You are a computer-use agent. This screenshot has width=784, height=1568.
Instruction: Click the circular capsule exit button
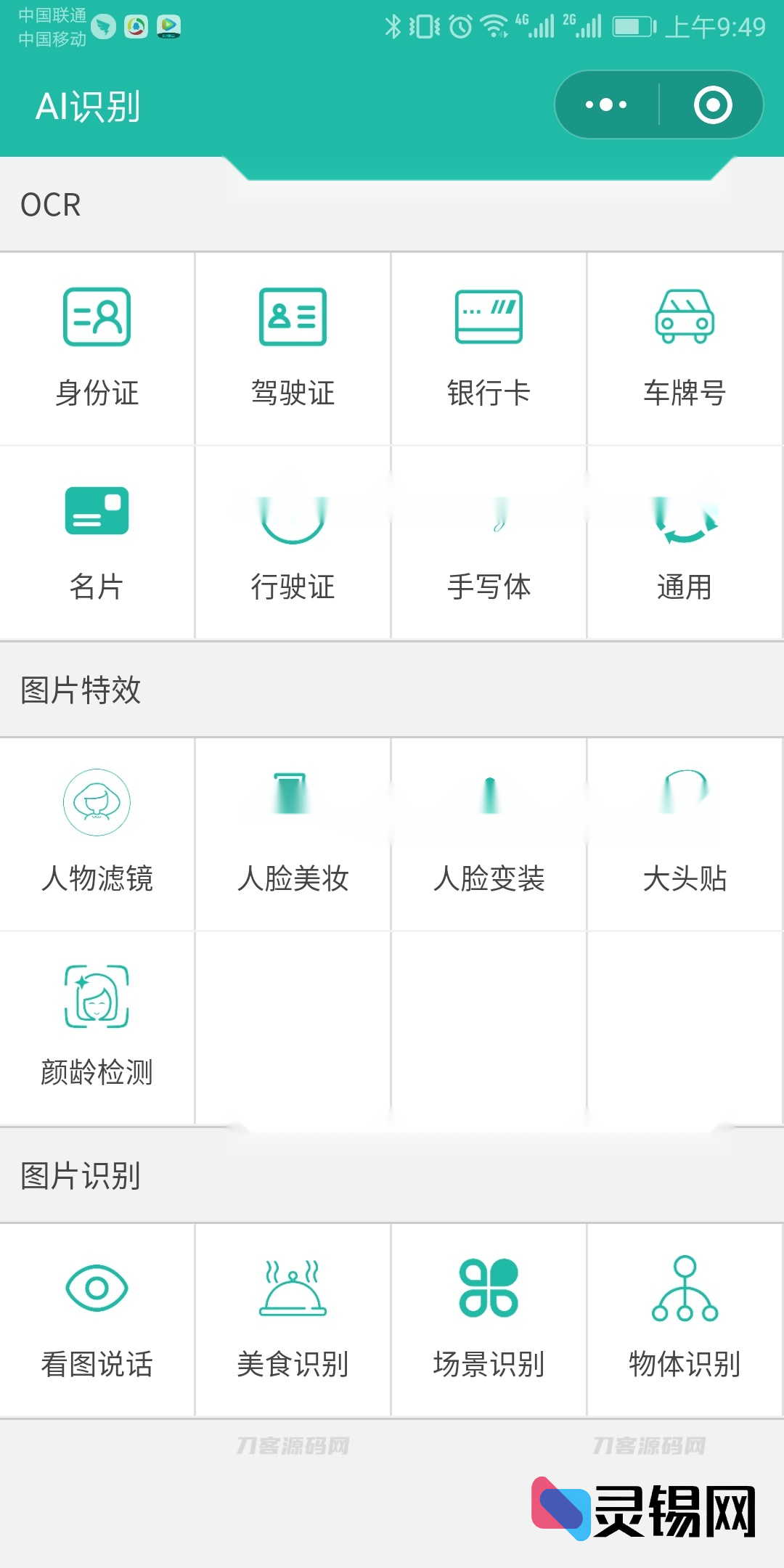pos(714,105)
